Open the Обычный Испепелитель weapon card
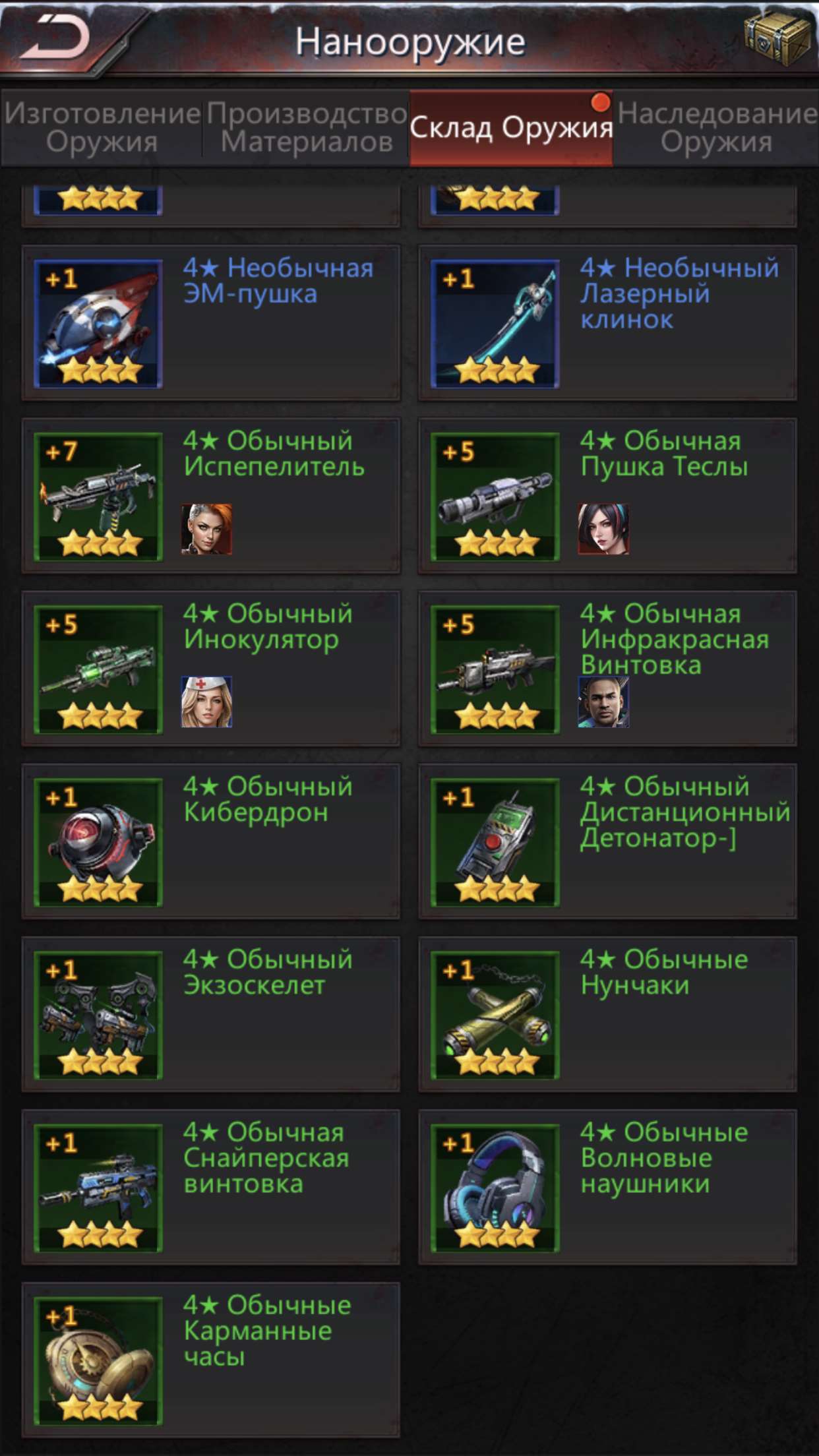 coord(211,496)
